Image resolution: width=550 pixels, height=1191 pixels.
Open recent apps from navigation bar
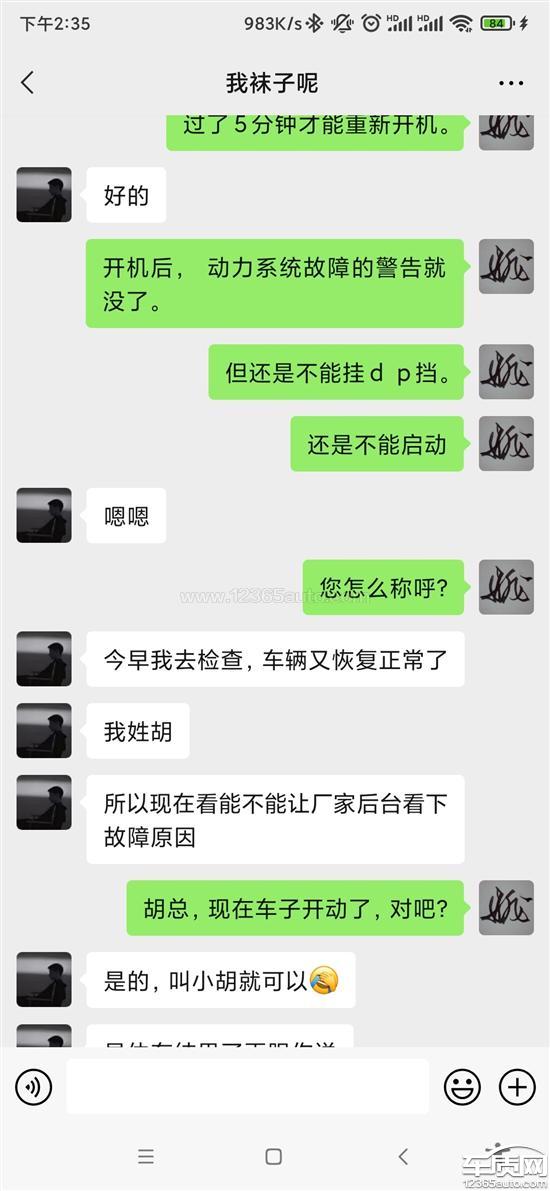click(x=146, y=1157)
